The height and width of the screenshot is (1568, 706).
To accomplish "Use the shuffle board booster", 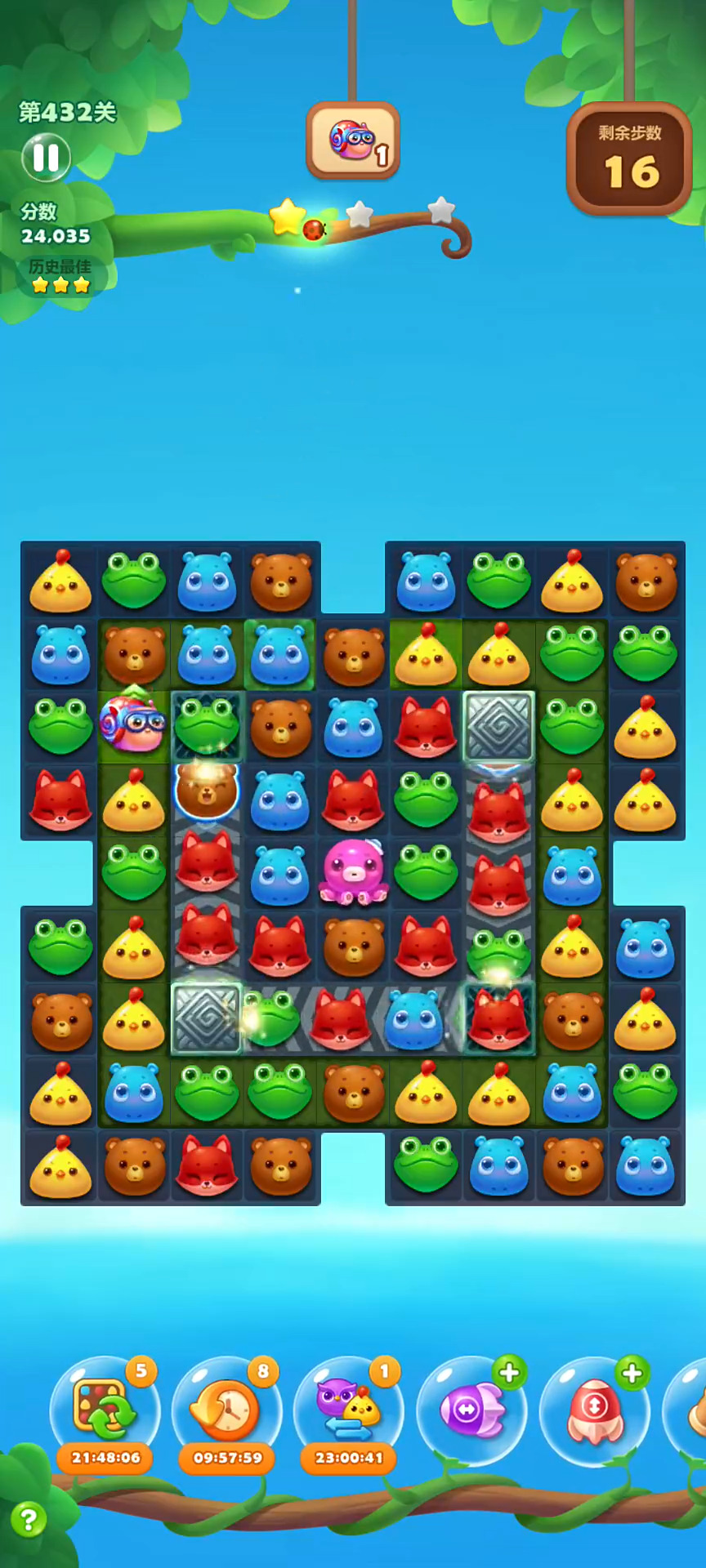I will [104, 1410].
